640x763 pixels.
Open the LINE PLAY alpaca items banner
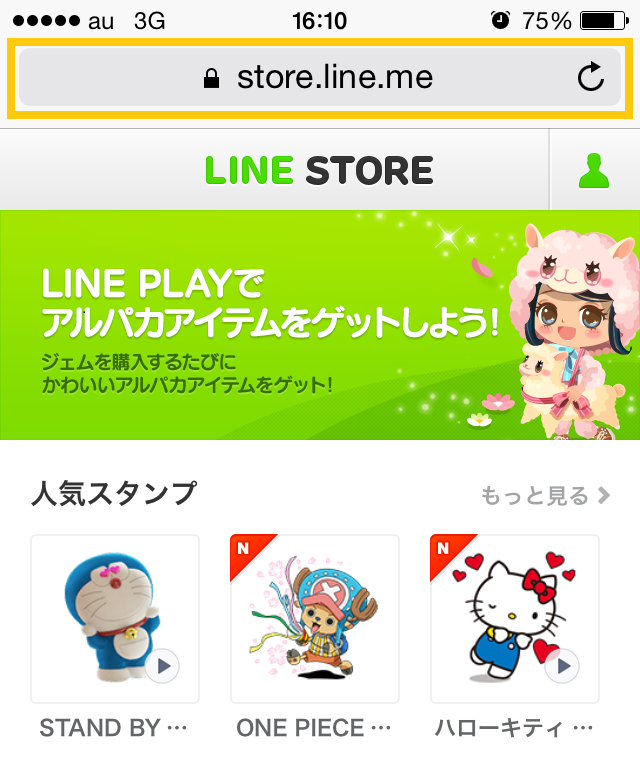pos(320,324)
